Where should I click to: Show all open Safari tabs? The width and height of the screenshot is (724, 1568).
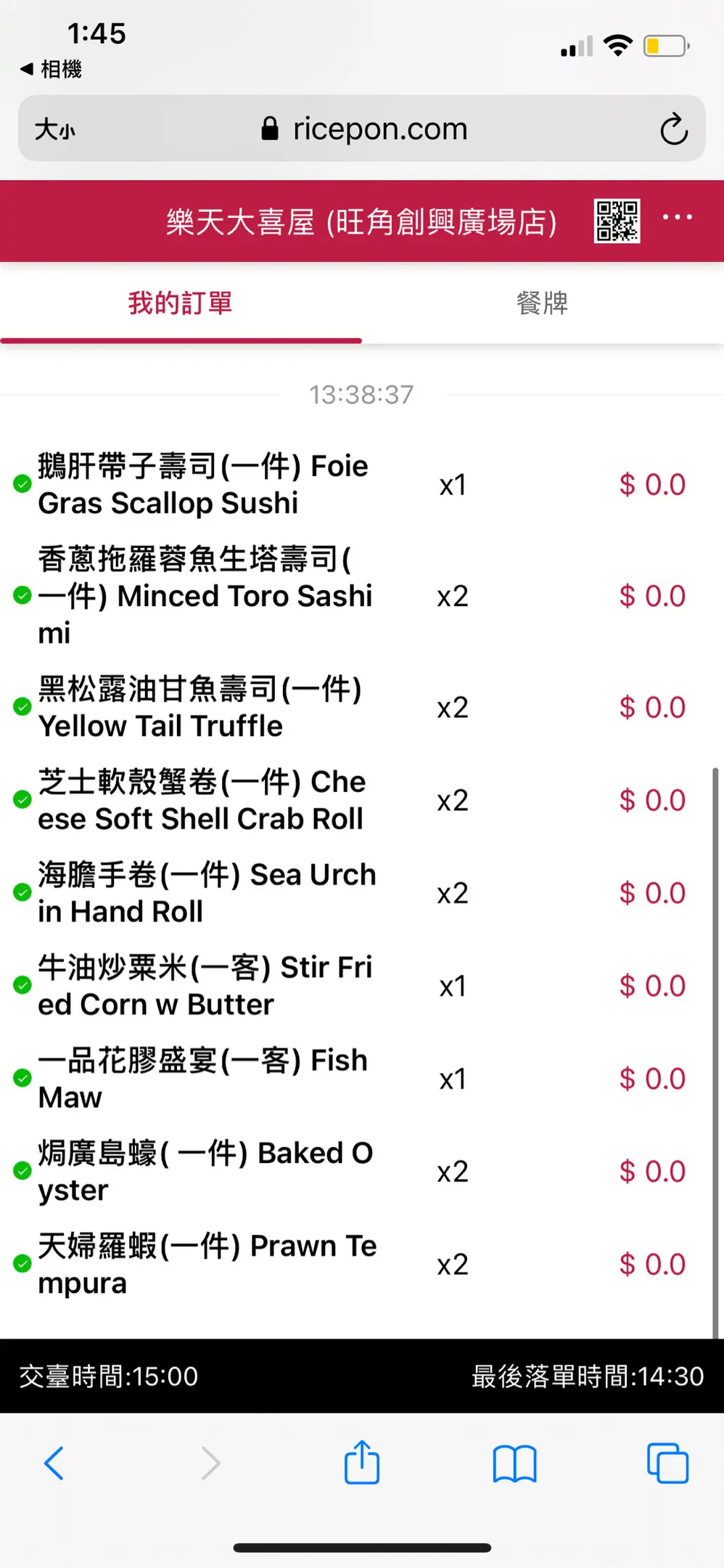pos(667,1463)
